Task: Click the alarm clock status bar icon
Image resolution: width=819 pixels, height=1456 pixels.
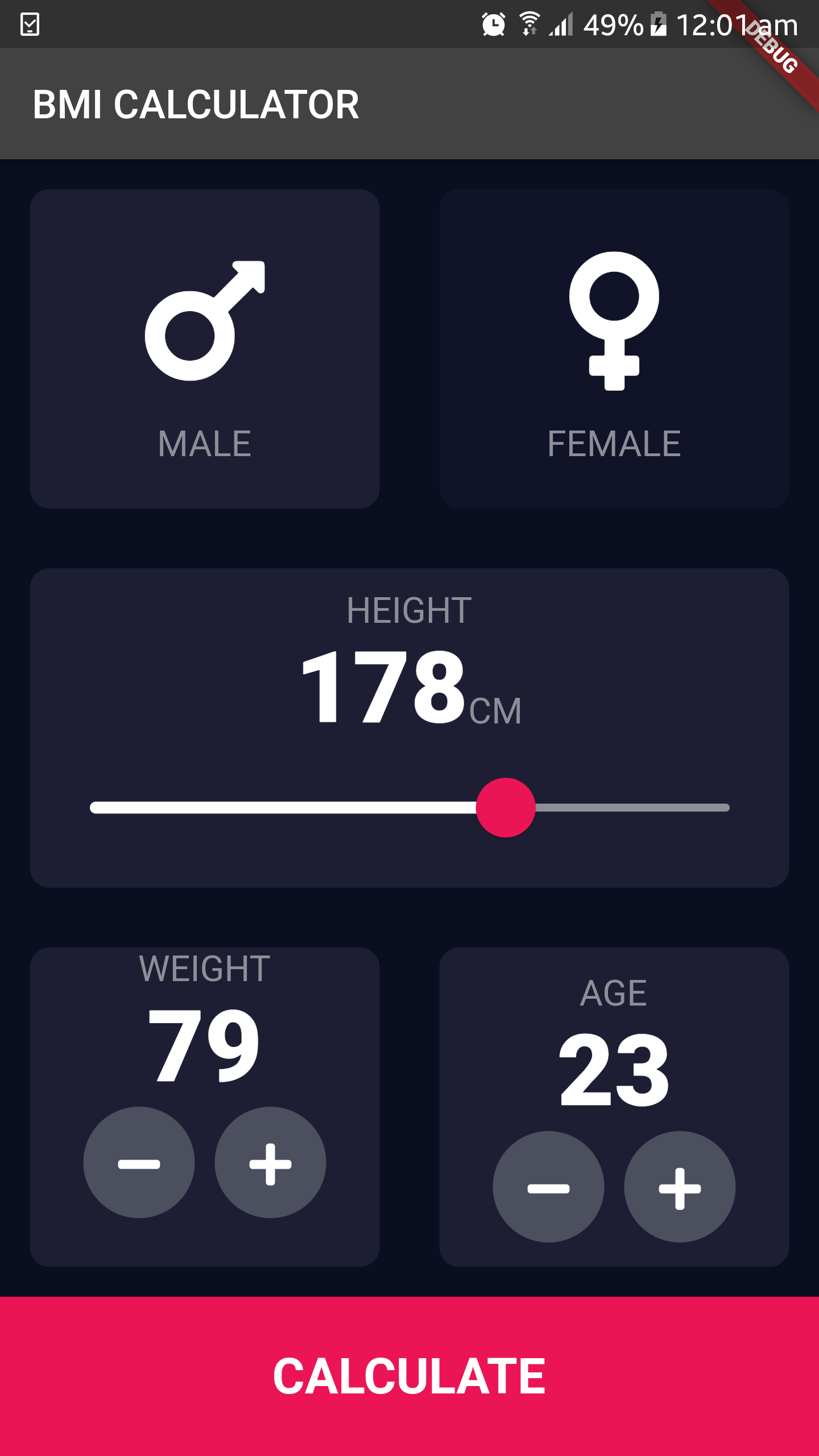Action: (493, 24)
